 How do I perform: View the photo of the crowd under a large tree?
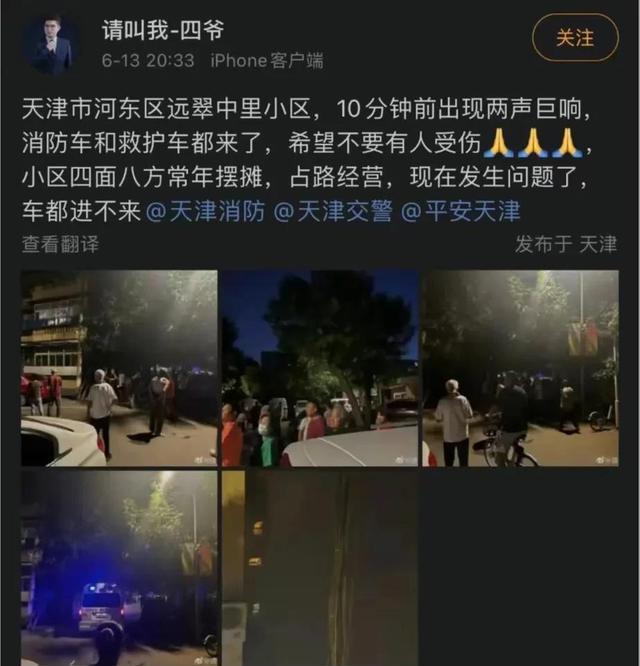coord(319,368)
